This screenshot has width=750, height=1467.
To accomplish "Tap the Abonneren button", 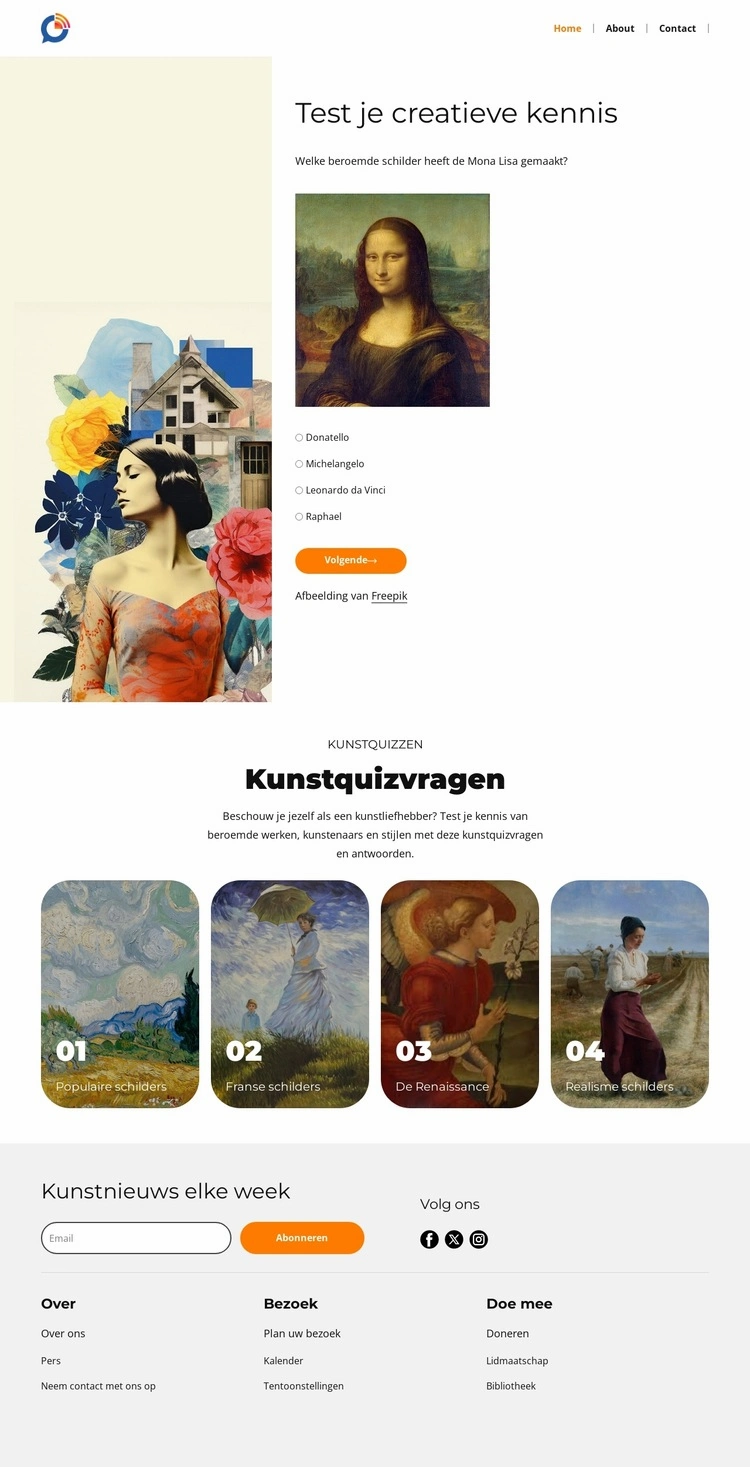I will pos(302,1238).
